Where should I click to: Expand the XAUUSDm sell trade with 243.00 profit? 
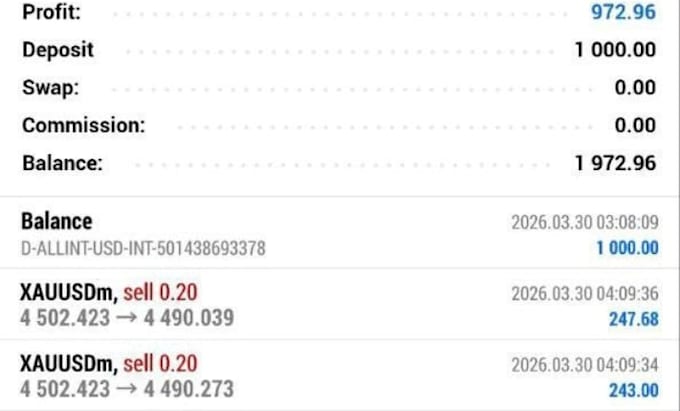coord(340,375)
